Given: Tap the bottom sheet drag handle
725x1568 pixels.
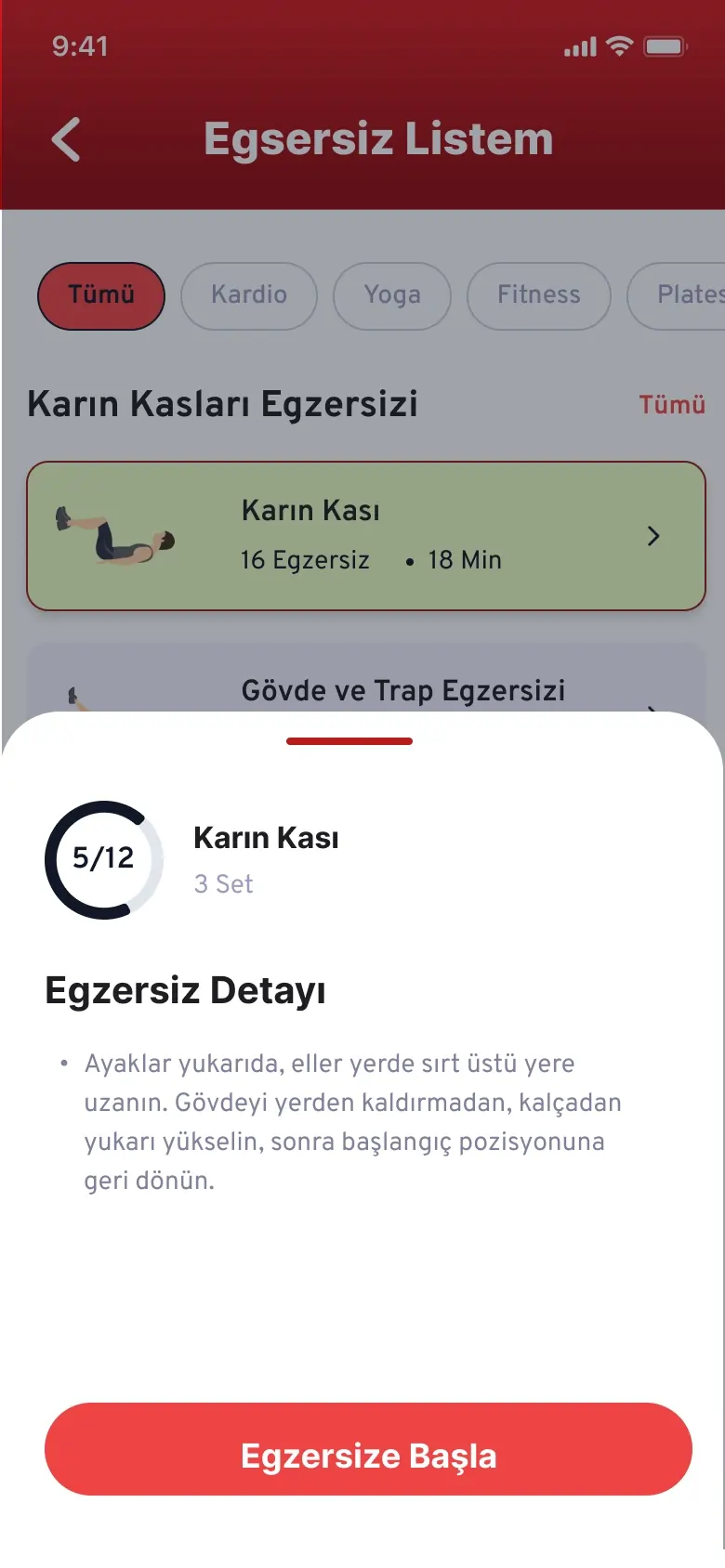Looking at the screenshot, I should click(350, 740).
